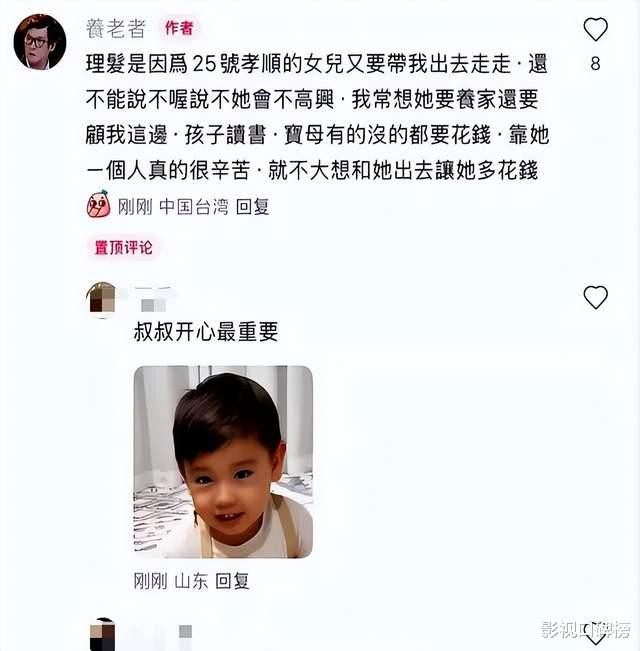Open 養老者's profile avatar
The image size is (640, 651).
coord(39,41)
